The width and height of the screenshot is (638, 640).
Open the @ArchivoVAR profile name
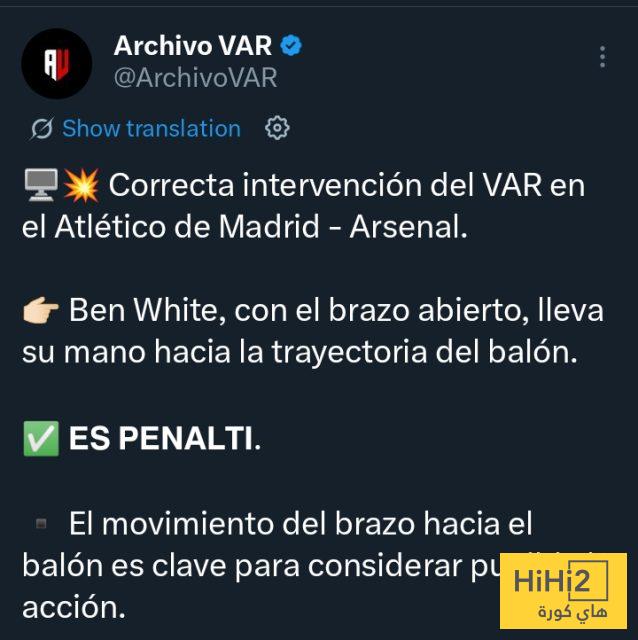click(x=195, y=77)
